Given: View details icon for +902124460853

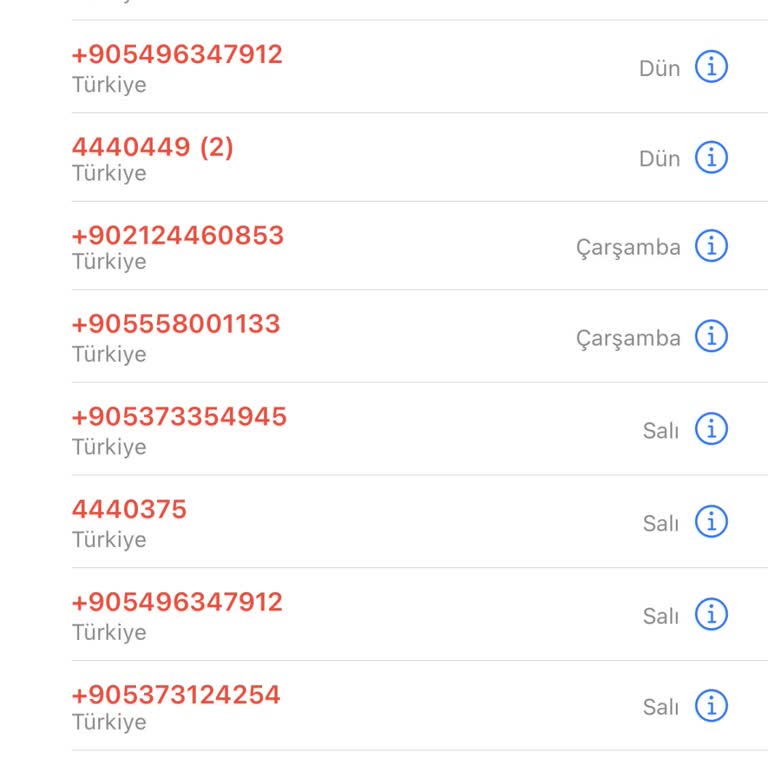Looking at the screenshot, I should click(x=711, y=245).
